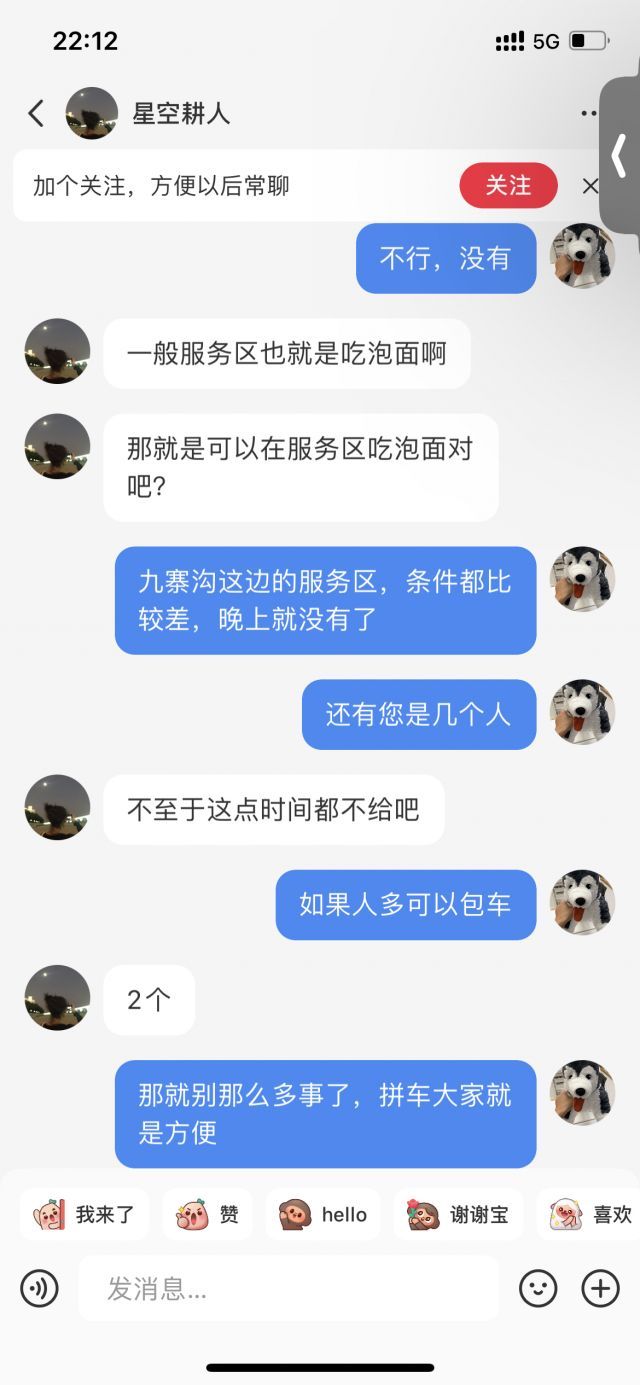Image resolution: width=640 pixels, height=1385 pixels.
Task: Send the hello quick sticker
Action: pyautogui.click(x=323, y=1215)
